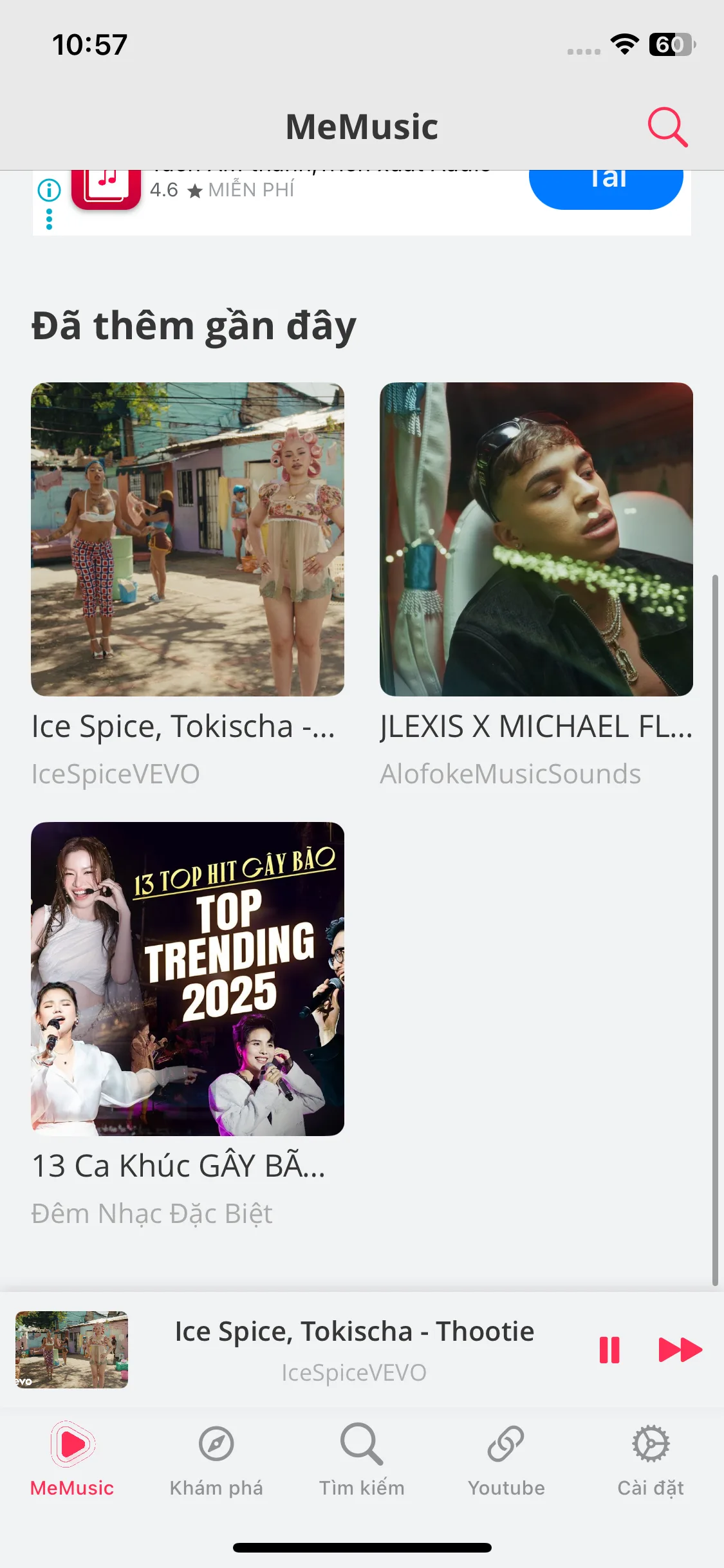Skip to the next track

pos(680,1350)
